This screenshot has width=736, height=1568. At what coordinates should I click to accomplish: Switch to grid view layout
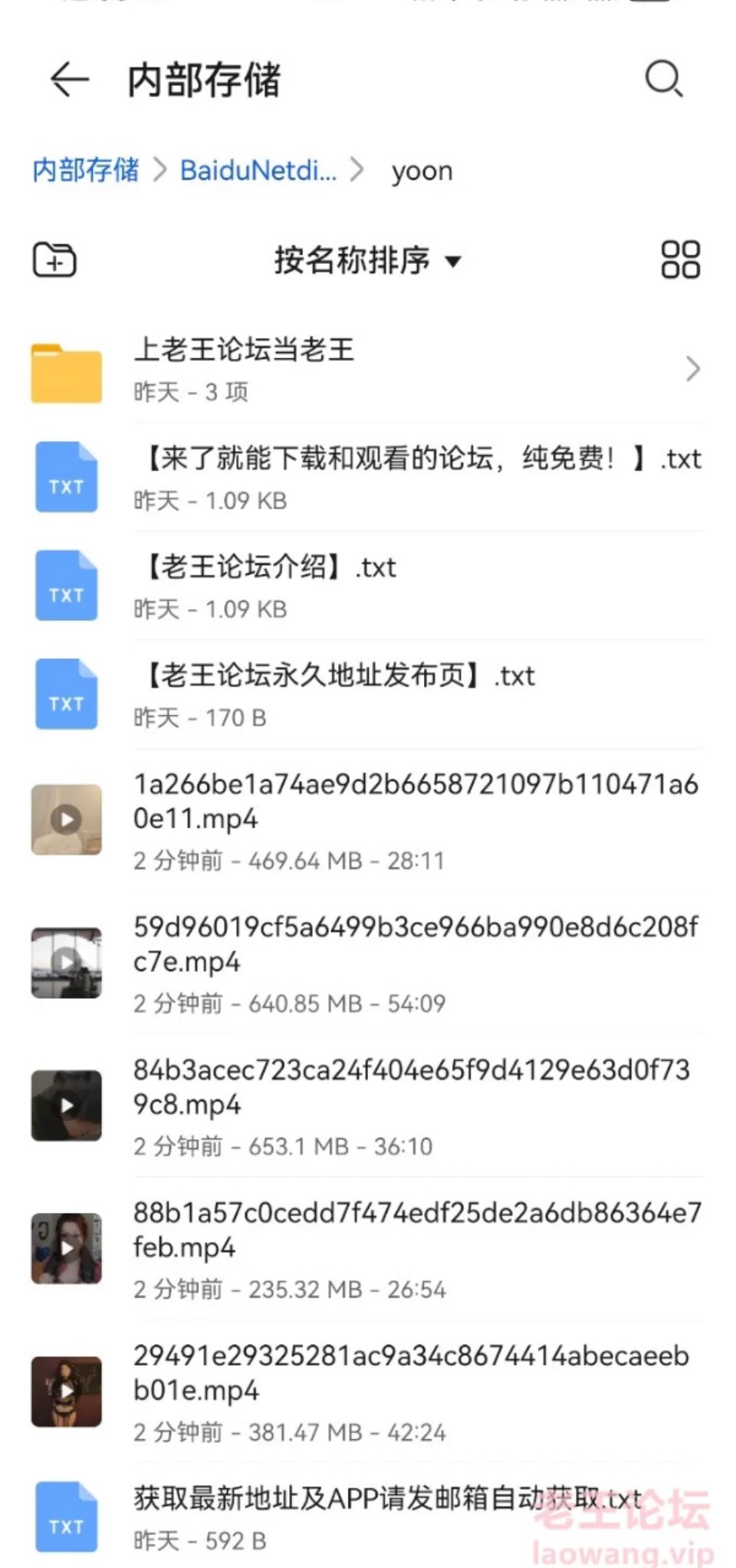680,259
